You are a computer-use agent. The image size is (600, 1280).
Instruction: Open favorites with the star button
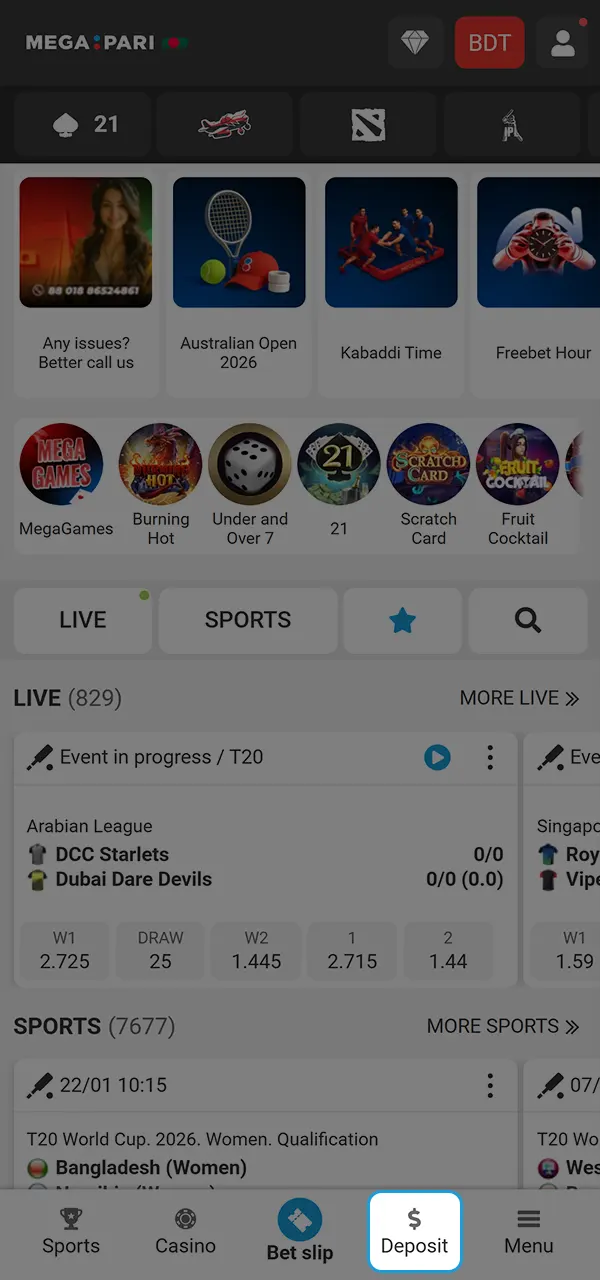(402, 620)
